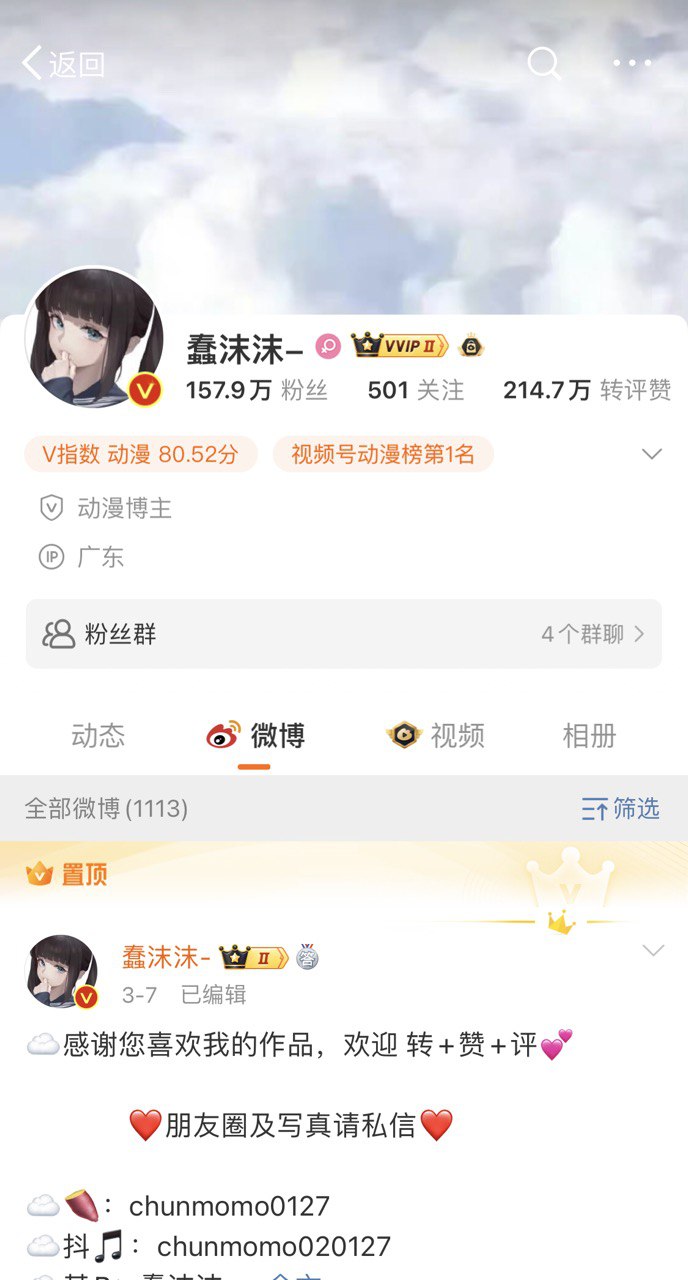Open search on this profile
Screen dimensions: 688x1280
pyautogui.click(x=543, y=64)
